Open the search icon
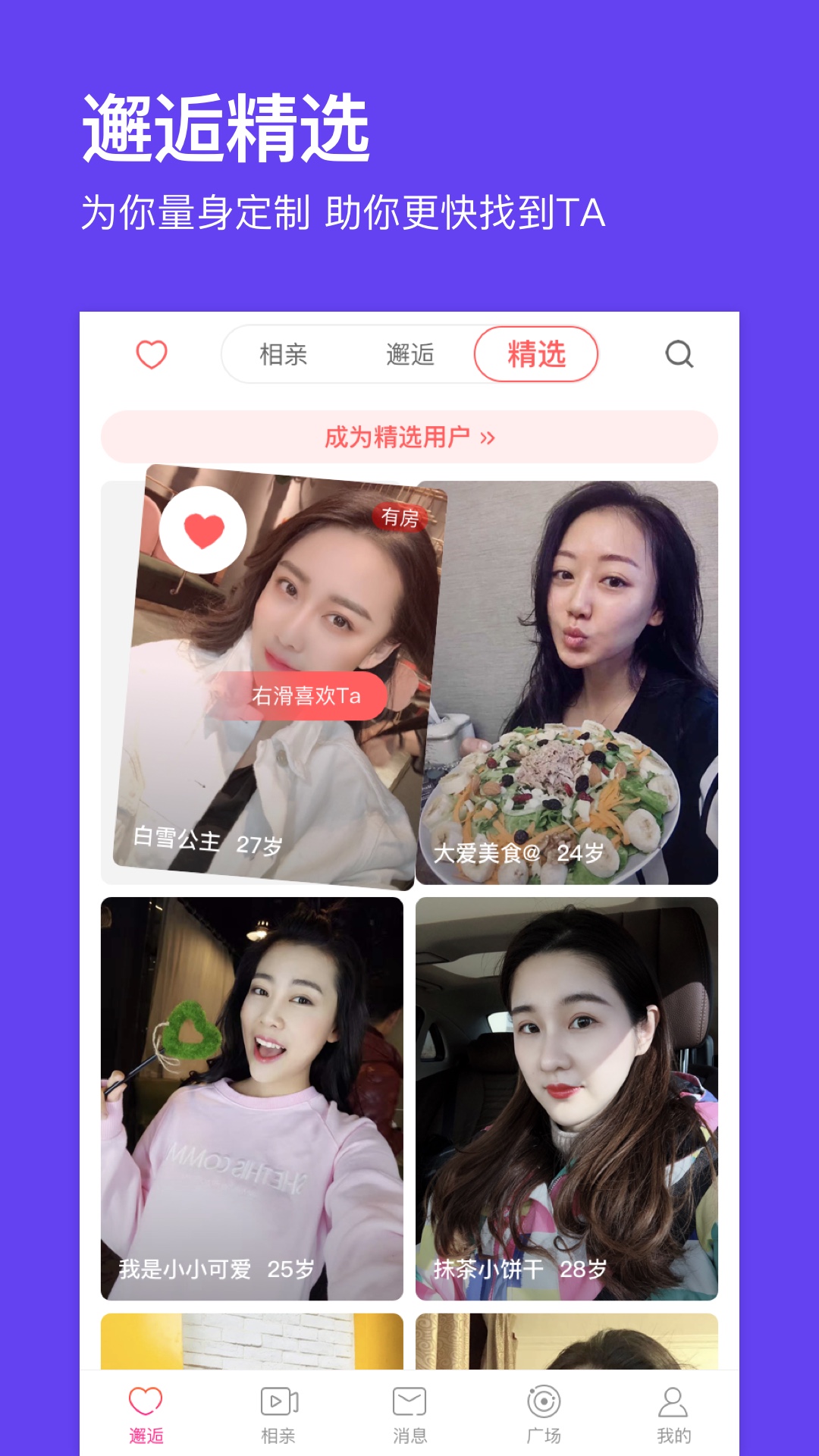The width and height of the screenshot is (819, 1456). 680,354
